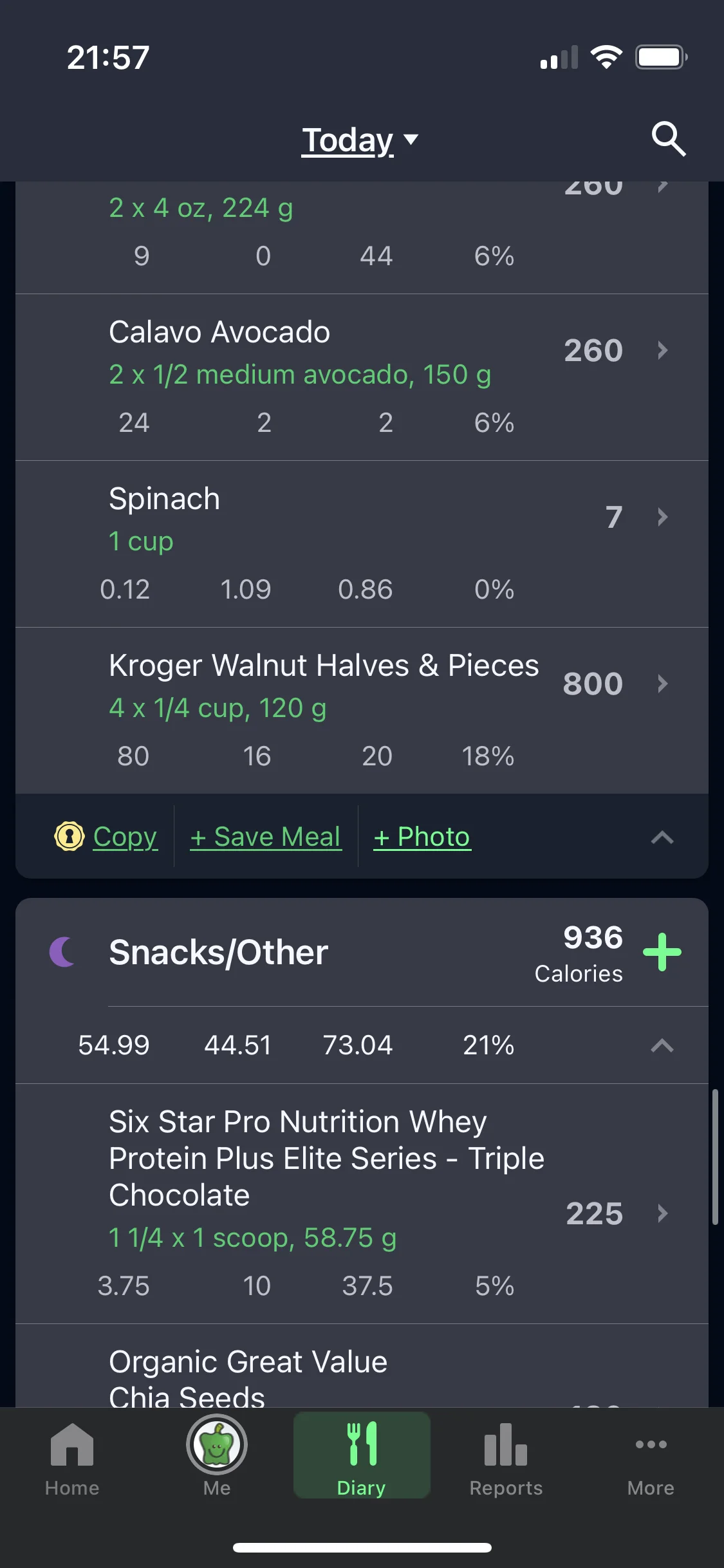Open the Today date dropdown
The height and width of the screenshot is (1568, 724).
point(360,140)
